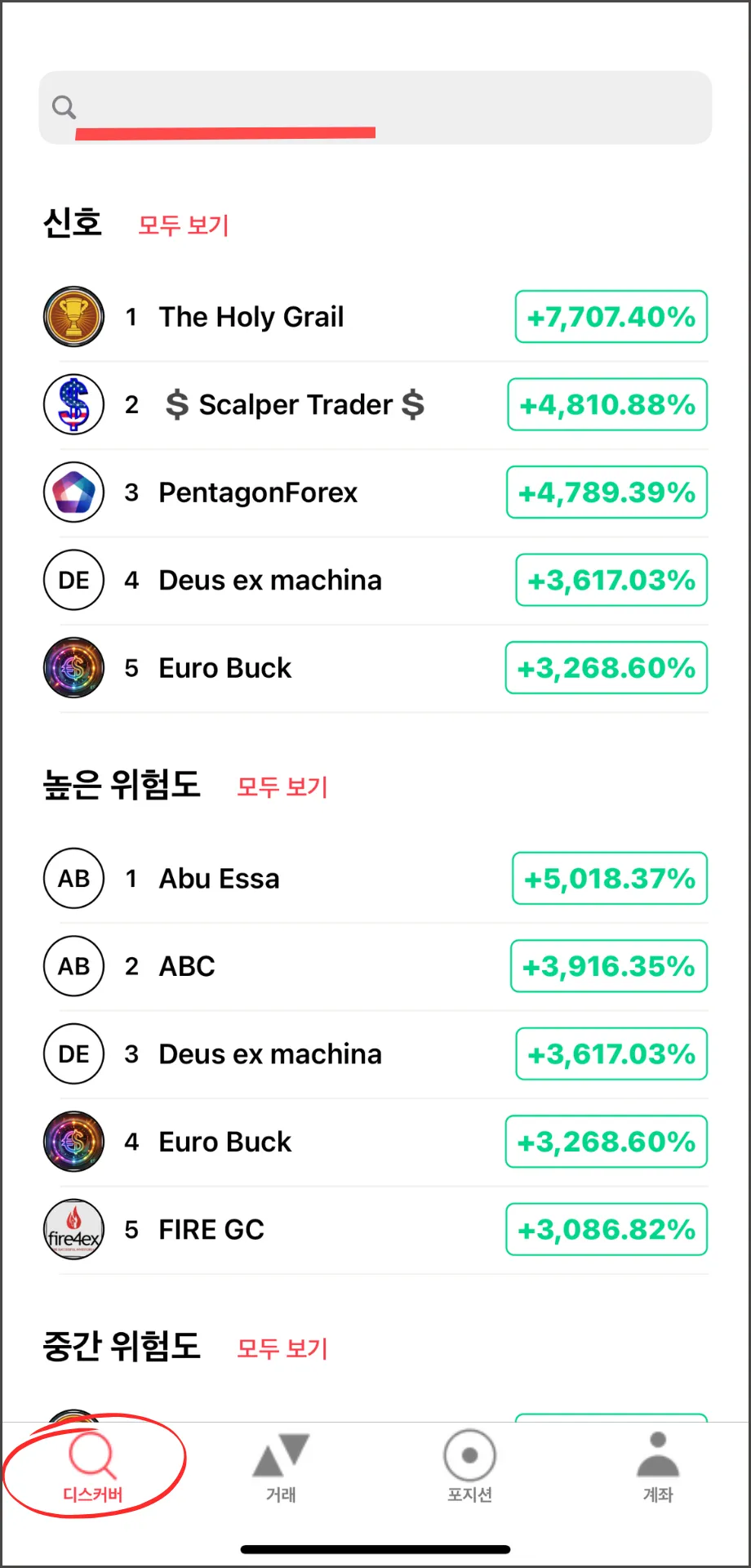Open Euro Buck under 신호
This screenshot has width=751, height=1568.
pyautogui.click(x=375, y=668)
